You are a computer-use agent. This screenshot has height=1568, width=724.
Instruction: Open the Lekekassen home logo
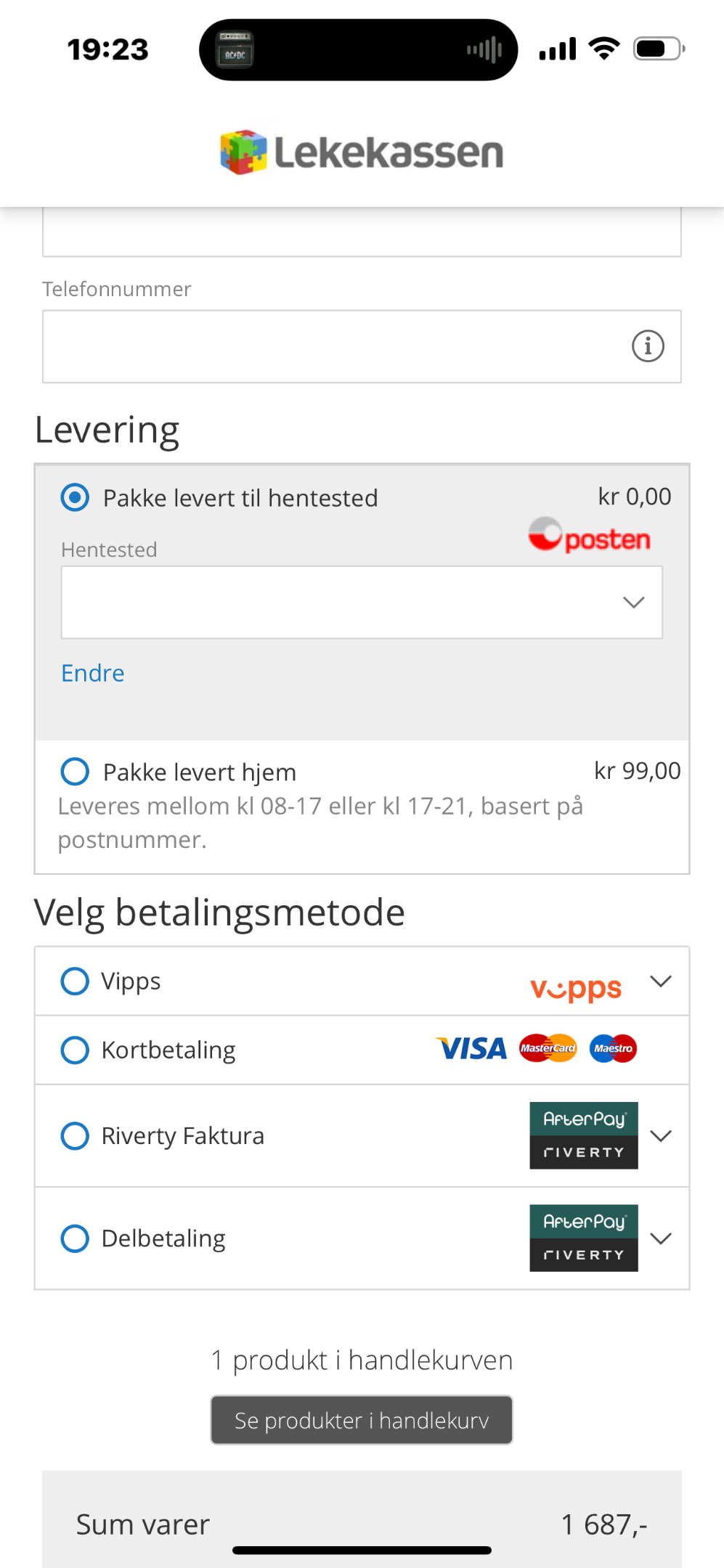pyautogui.click(x=362, y=152)
